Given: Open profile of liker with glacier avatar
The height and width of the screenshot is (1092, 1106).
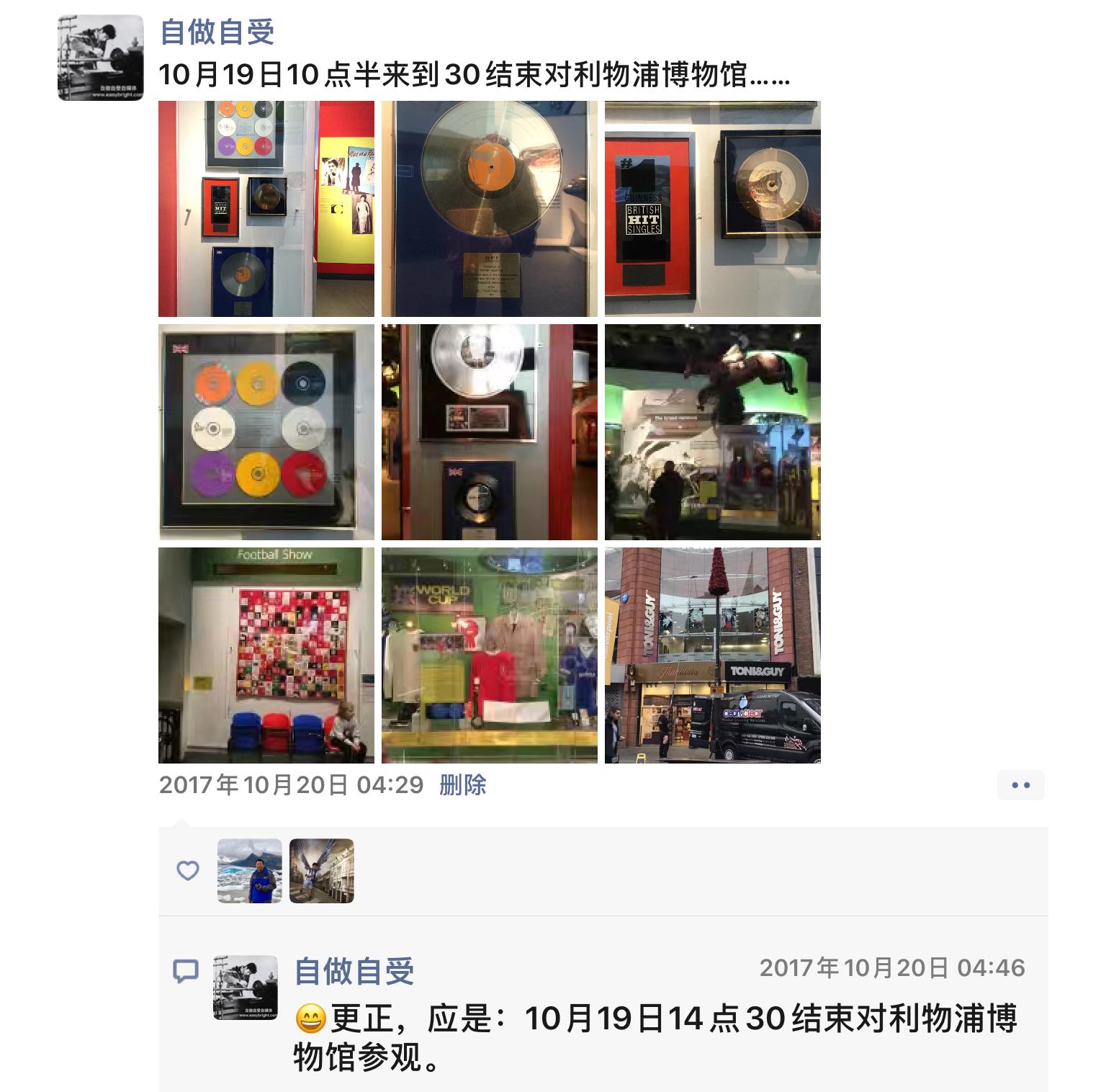Looking at the screenshot, I should pyautogui.click(x=249, y=870).
